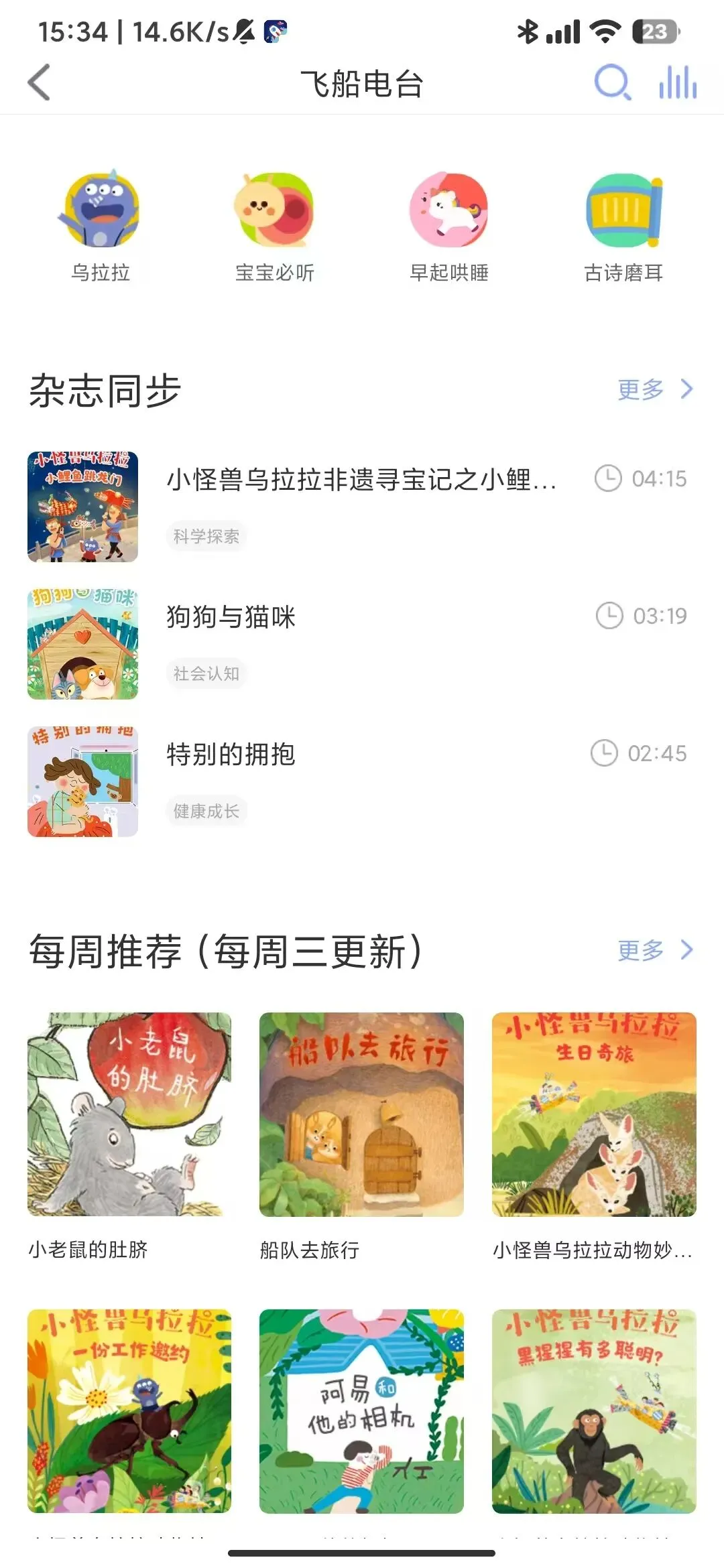Open the search icon
This screenshot has width=724, height=1568.
(x=612, y=83)
